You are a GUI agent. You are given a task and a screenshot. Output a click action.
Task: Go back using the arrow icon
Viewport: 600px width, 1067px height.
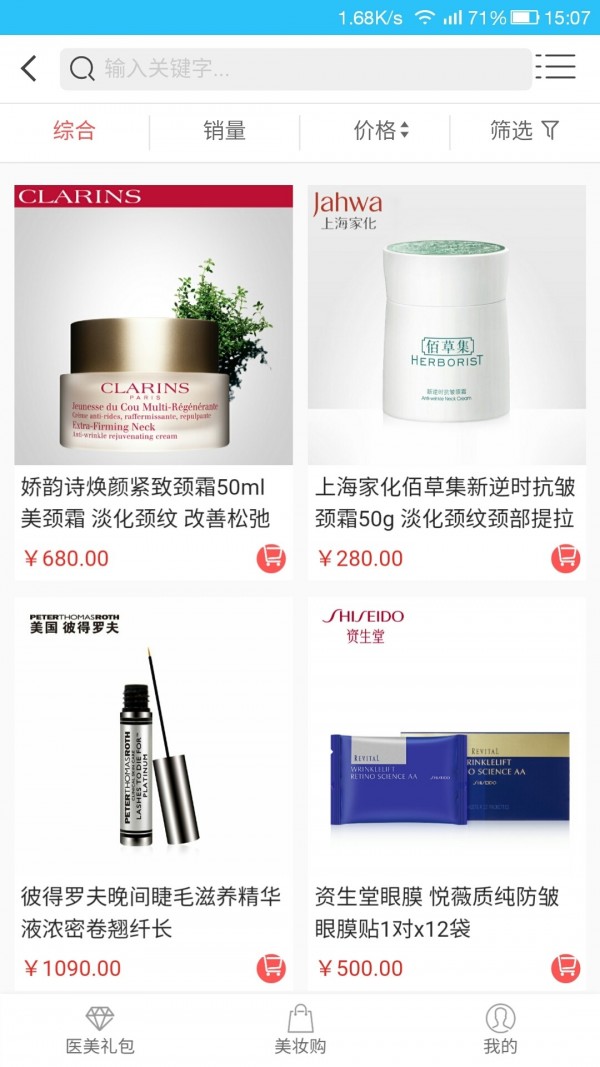click(29, 68)
